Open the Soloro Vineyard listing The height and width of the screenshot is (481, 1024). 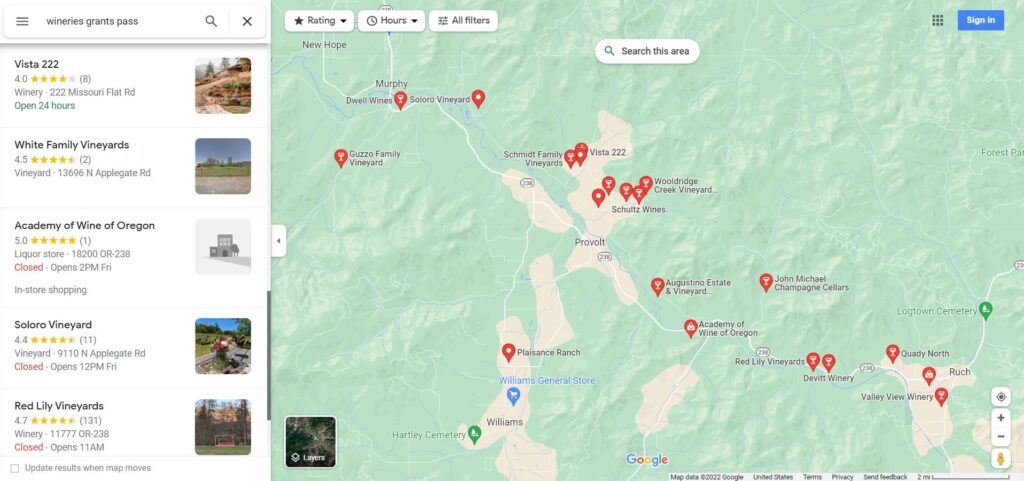(x=53, y=325)
